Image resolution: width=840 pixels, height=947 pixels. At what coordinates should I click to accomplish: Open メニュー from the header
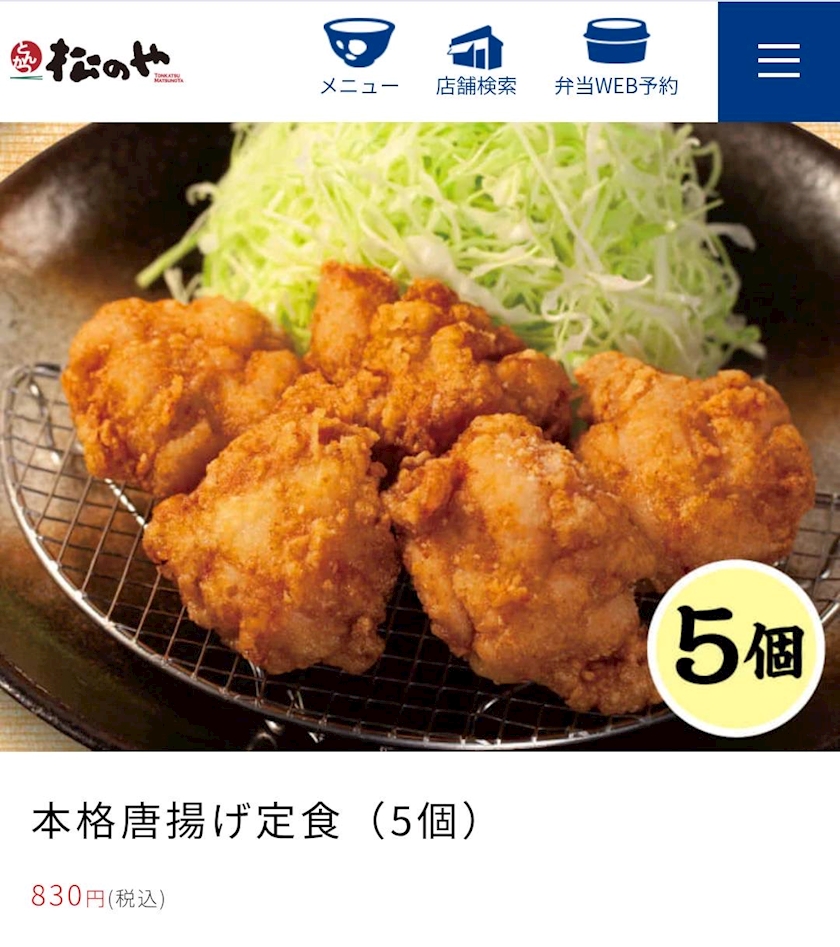click(x=359, y=57)
